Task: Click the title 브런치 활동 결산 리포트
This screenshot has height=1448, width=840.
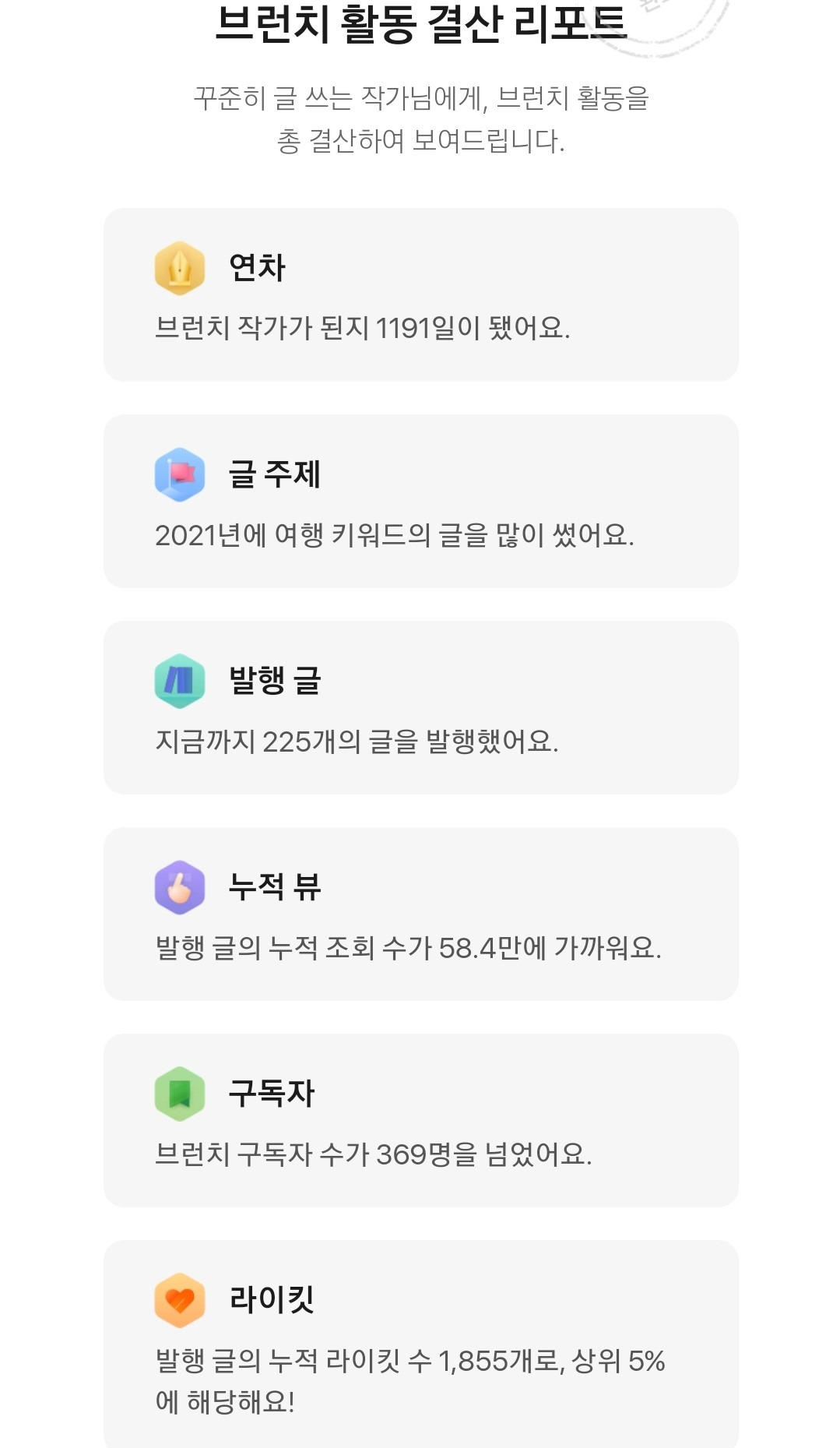Action: point(420,23)
